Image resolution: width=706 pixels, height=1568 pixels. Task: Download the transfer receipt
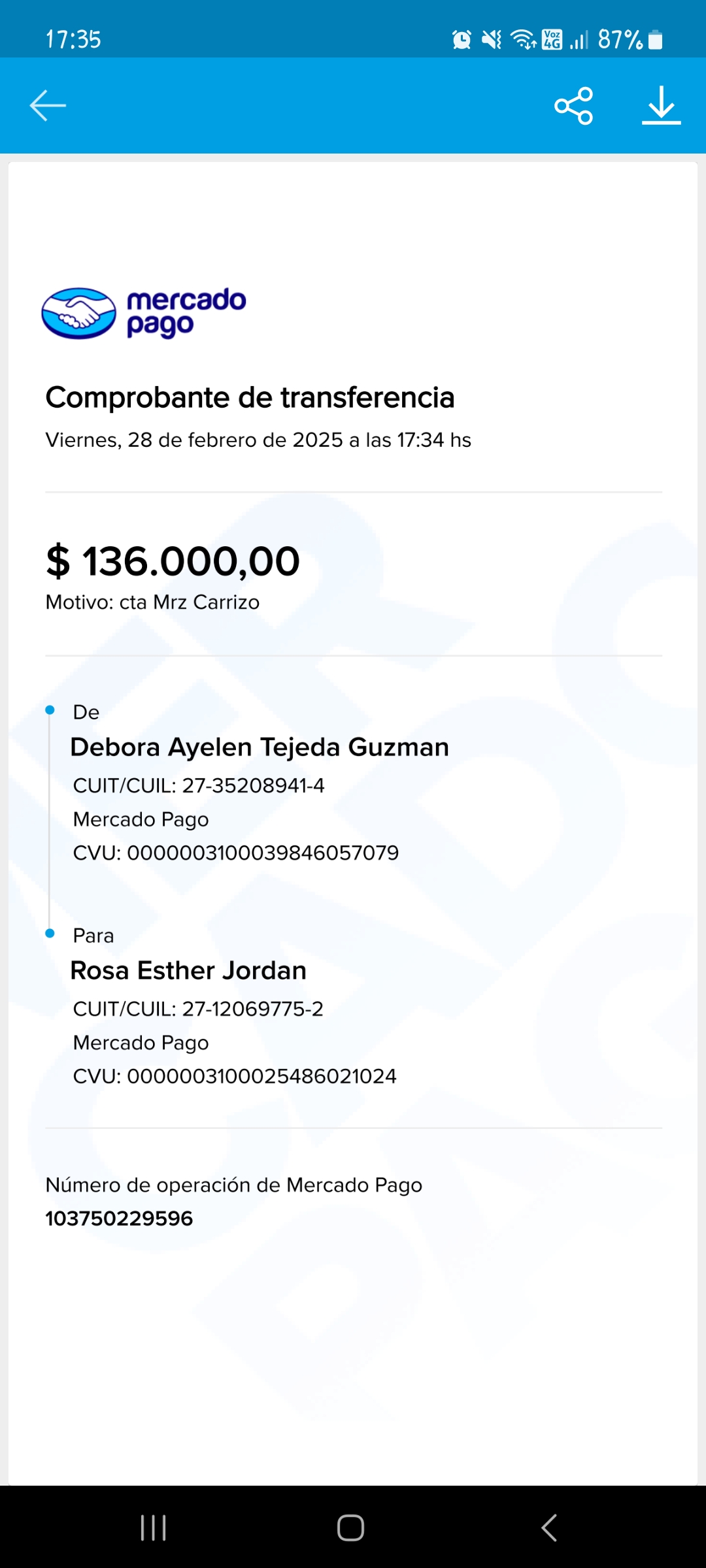[x=661, y=106]
